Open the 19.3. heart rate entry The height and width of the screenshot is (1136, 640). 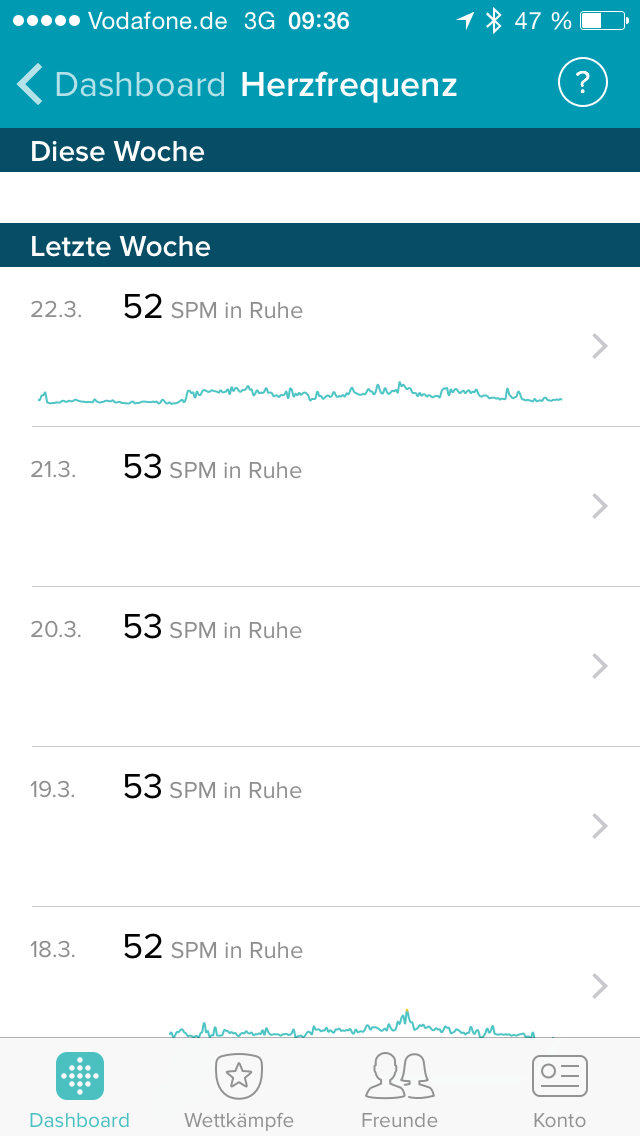click(x=320, y=826)
